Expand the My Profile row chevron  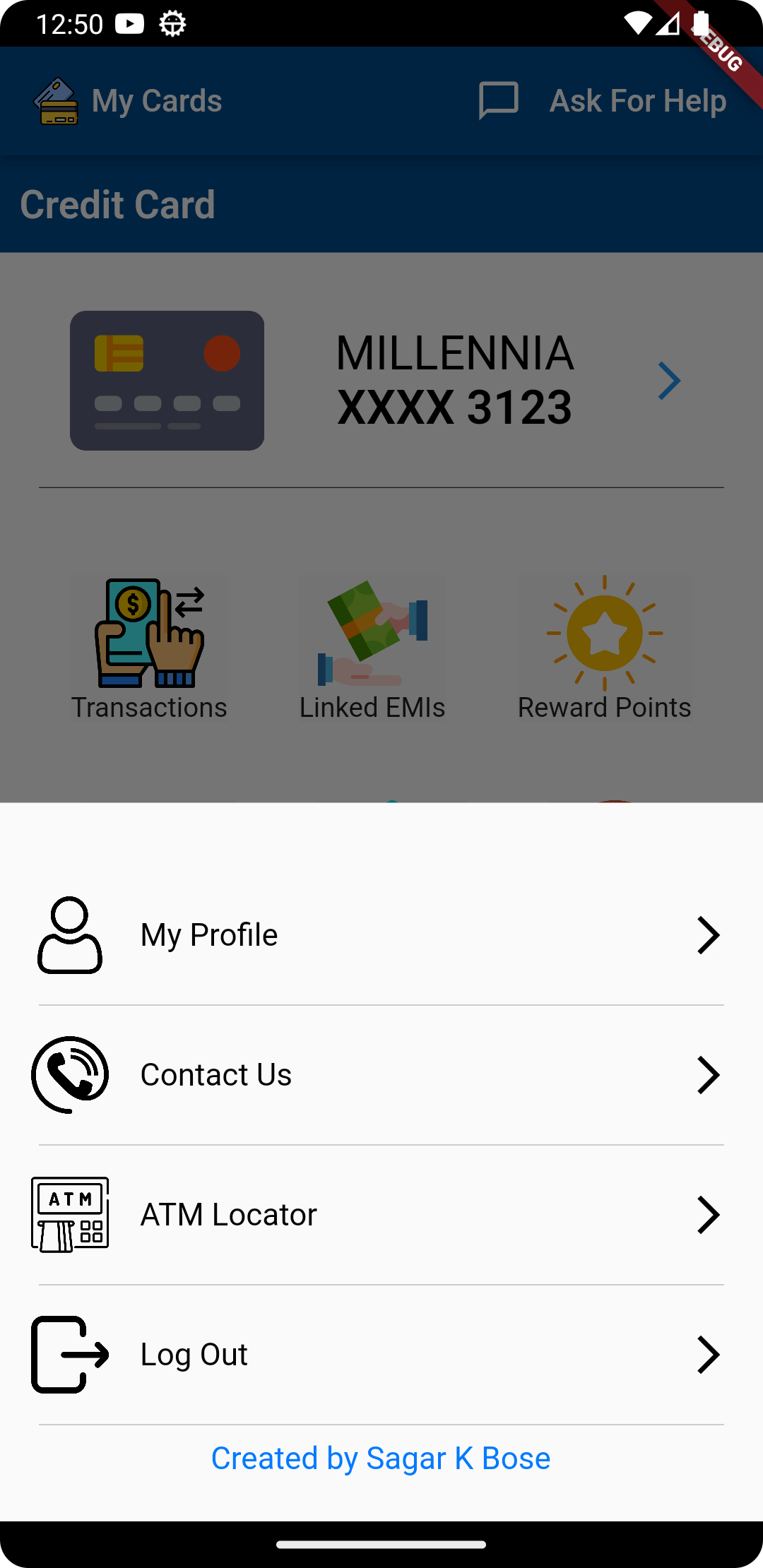pyautogui.click(x=709, y=934)
